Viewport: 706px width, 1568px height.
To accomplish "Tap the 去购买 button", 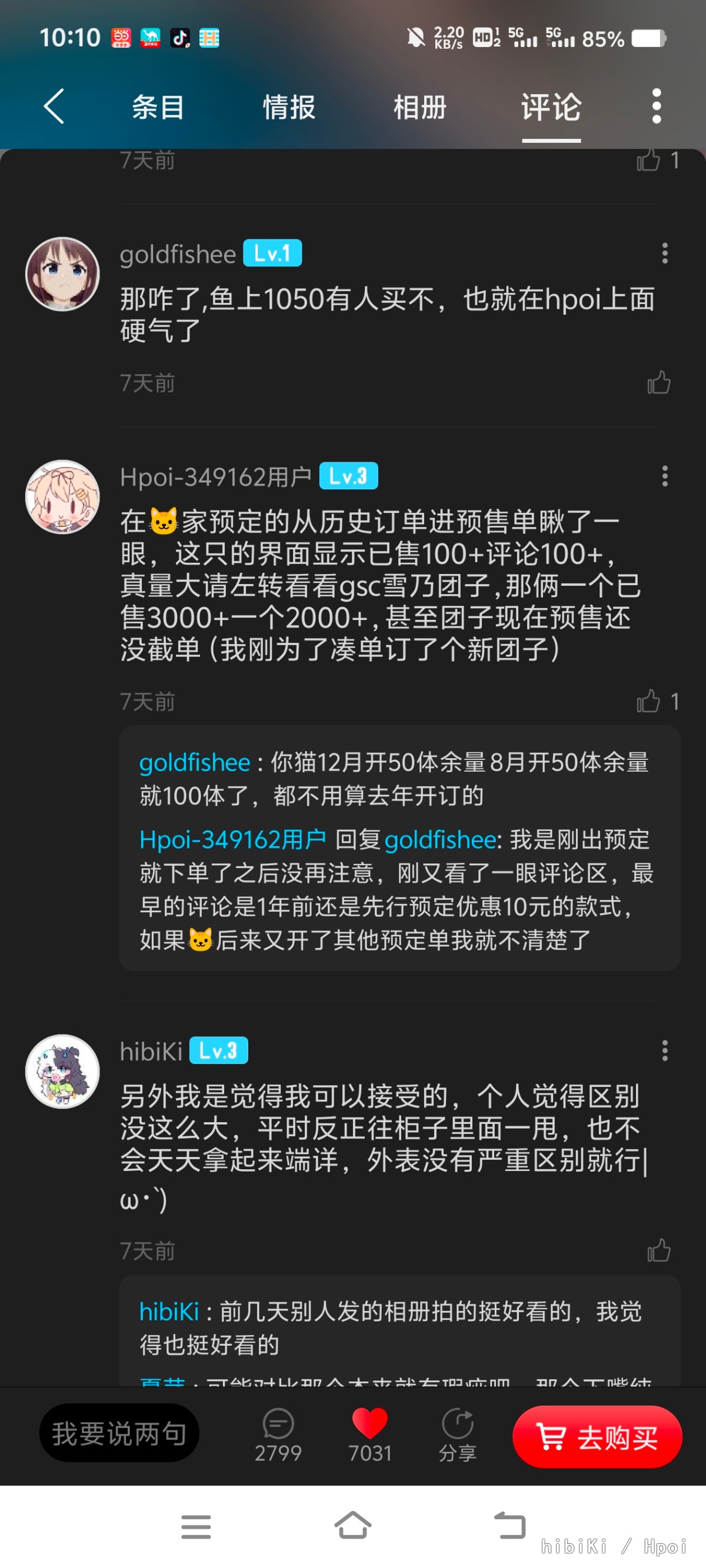I will [597, 1436].
